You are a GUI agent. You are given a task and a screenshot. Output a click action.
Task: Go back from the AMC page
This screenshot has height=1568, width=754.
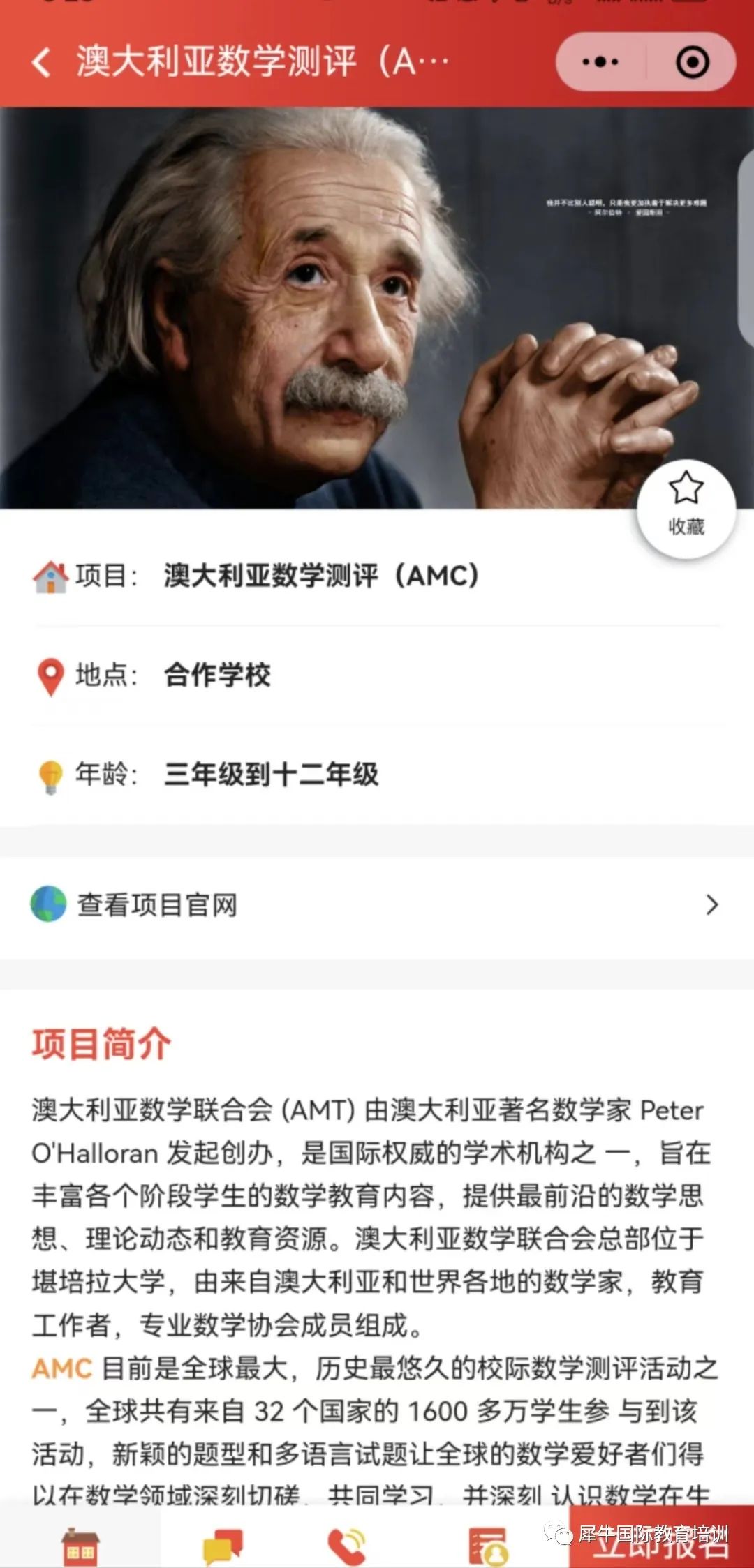[42, 62]
